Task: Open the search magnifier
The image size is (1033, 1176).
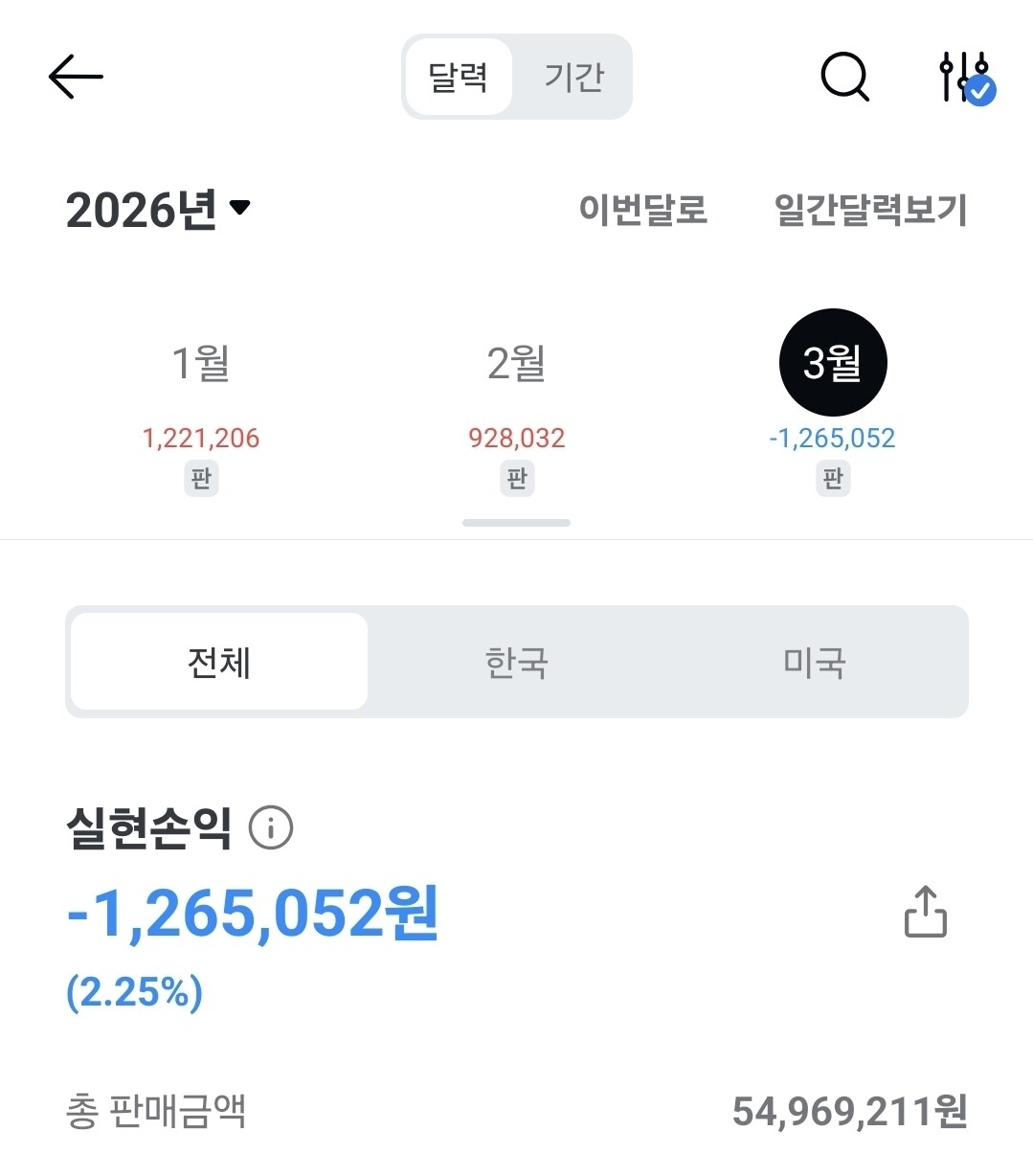Action: 844,77
